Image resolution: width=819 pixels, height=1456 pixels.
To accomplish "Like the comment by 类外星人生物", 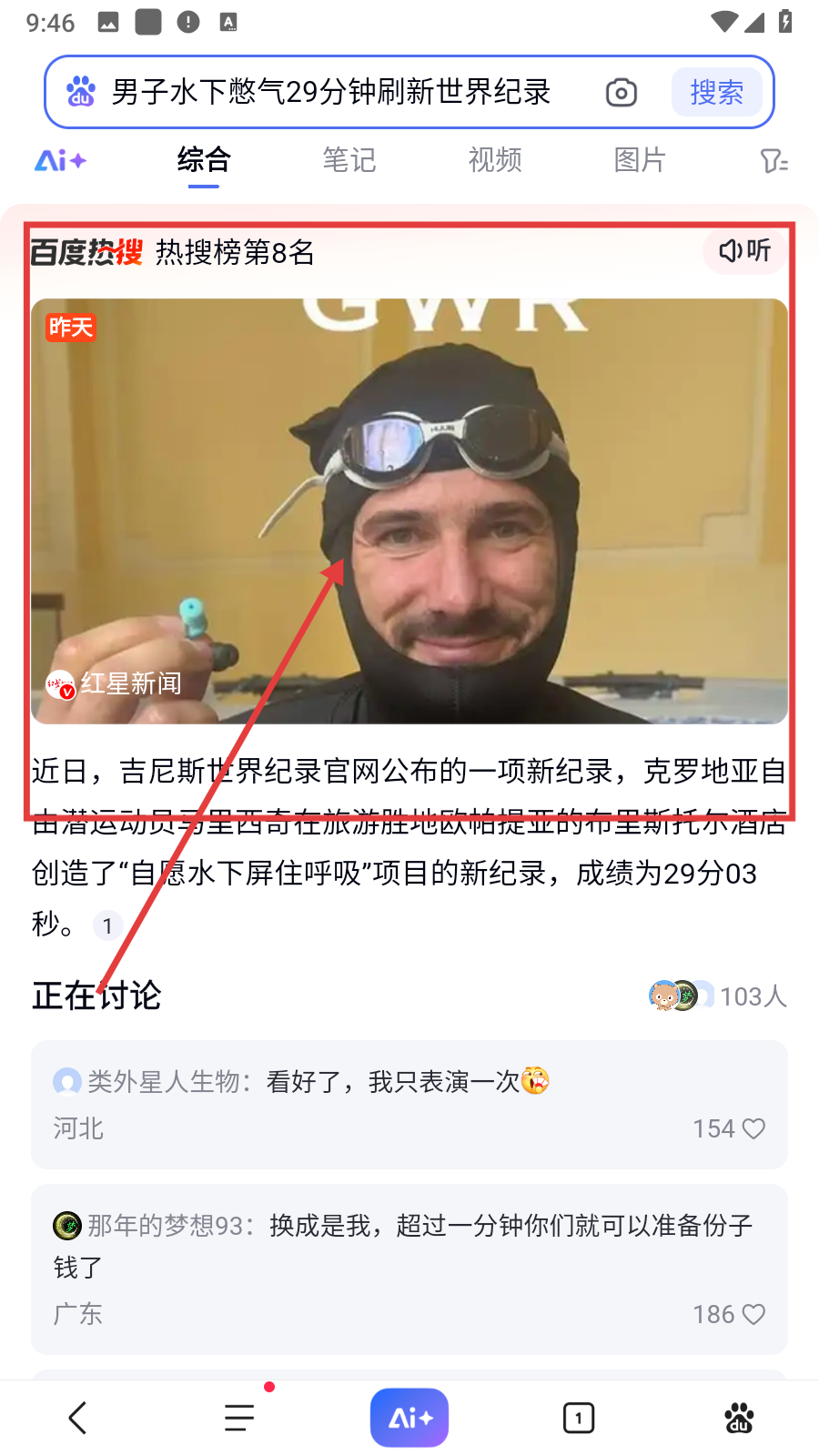I will (753, 1128).
